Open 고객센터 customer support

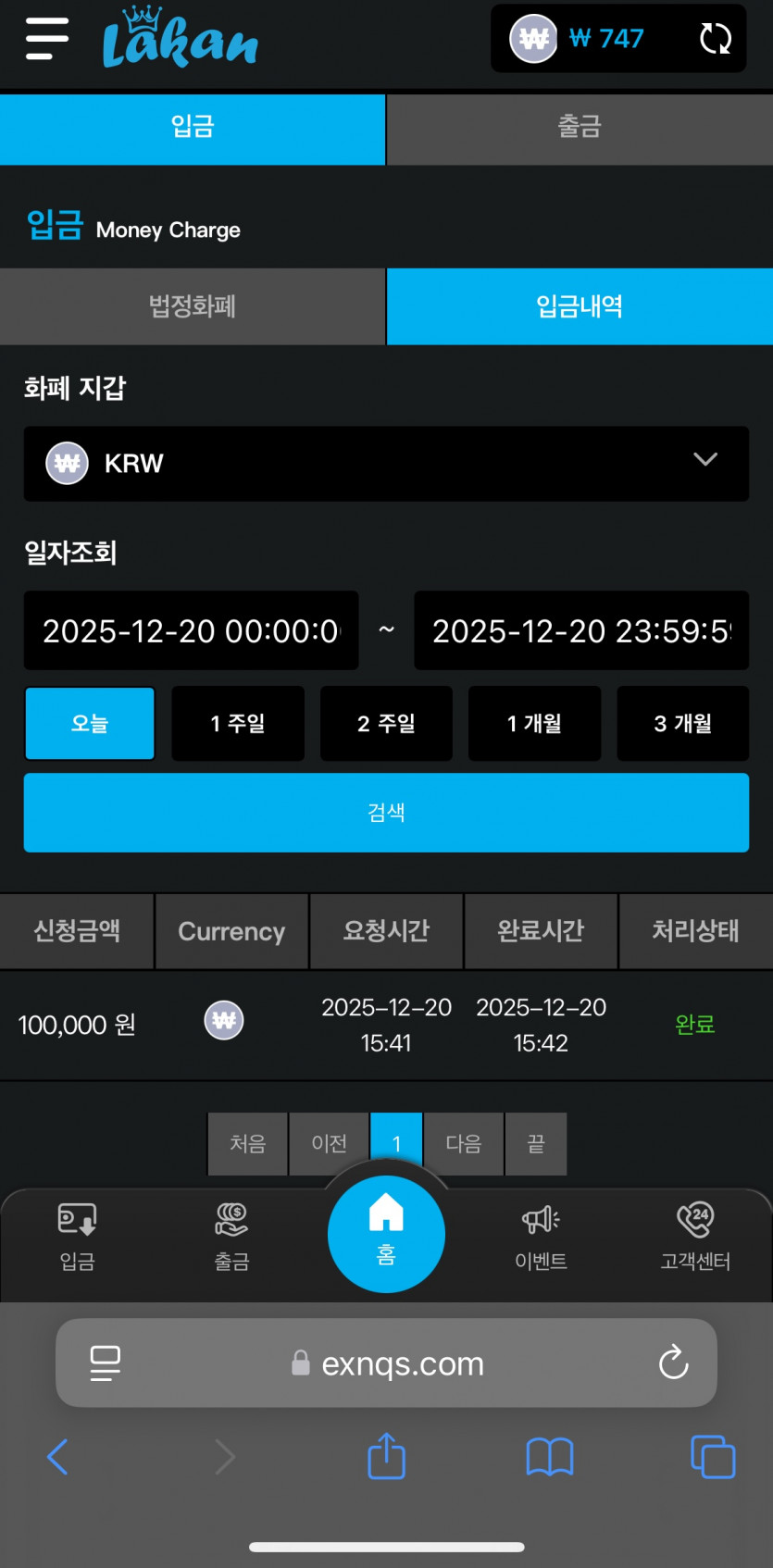[695, 1237]
